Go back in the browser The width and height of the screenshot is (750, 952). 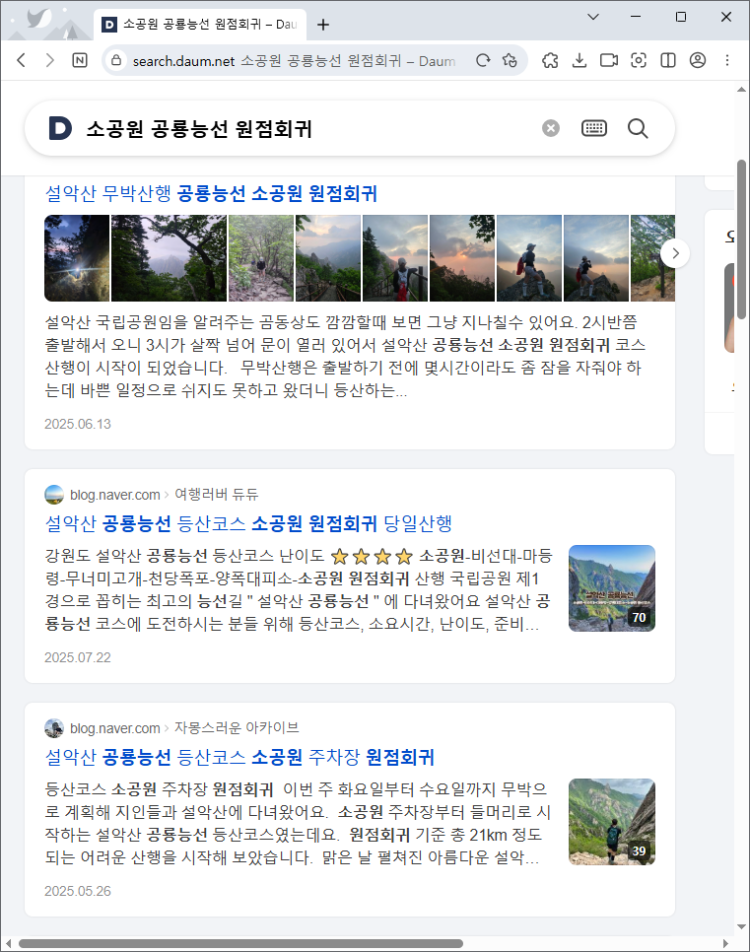(21, 60)
